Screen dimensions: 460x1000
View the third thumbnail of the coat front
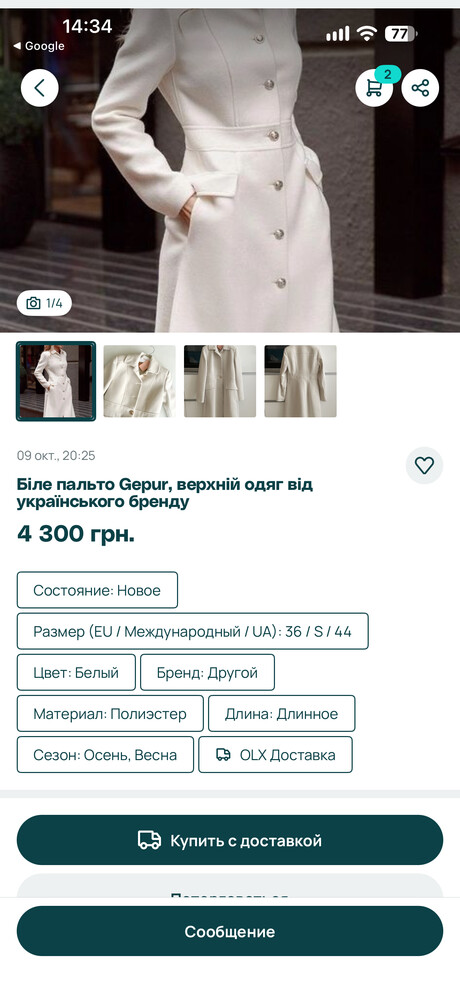[220, 381]
